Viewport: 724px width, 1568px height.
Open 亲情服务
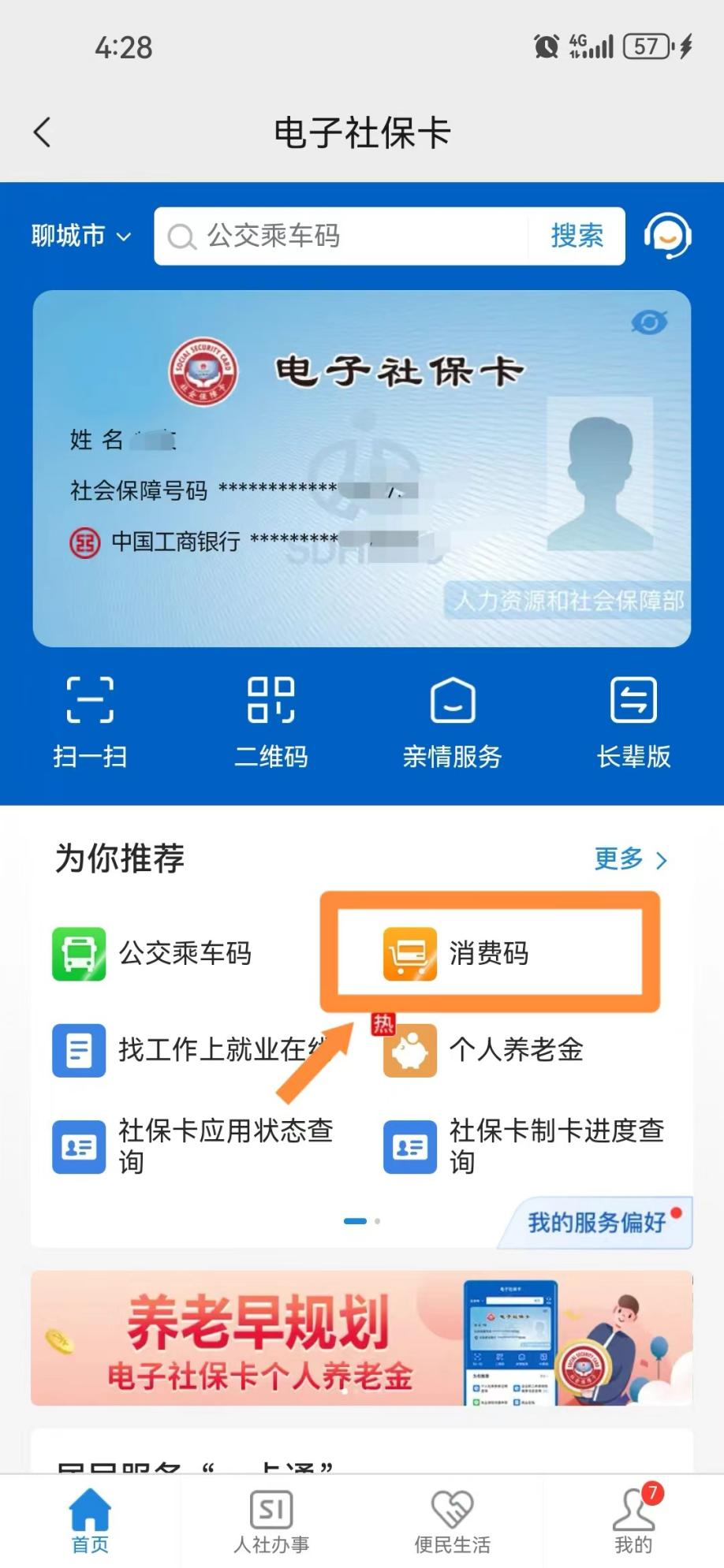pos(453,722)
